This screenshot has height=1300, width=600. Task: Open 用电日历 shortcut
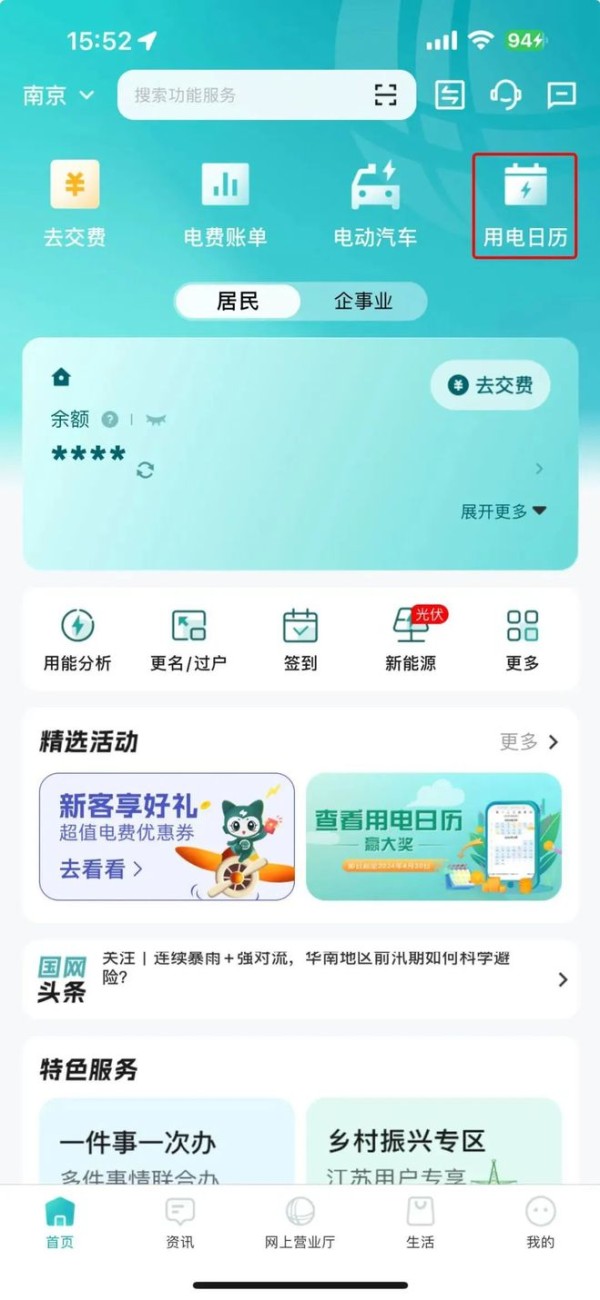coord(525,204)
